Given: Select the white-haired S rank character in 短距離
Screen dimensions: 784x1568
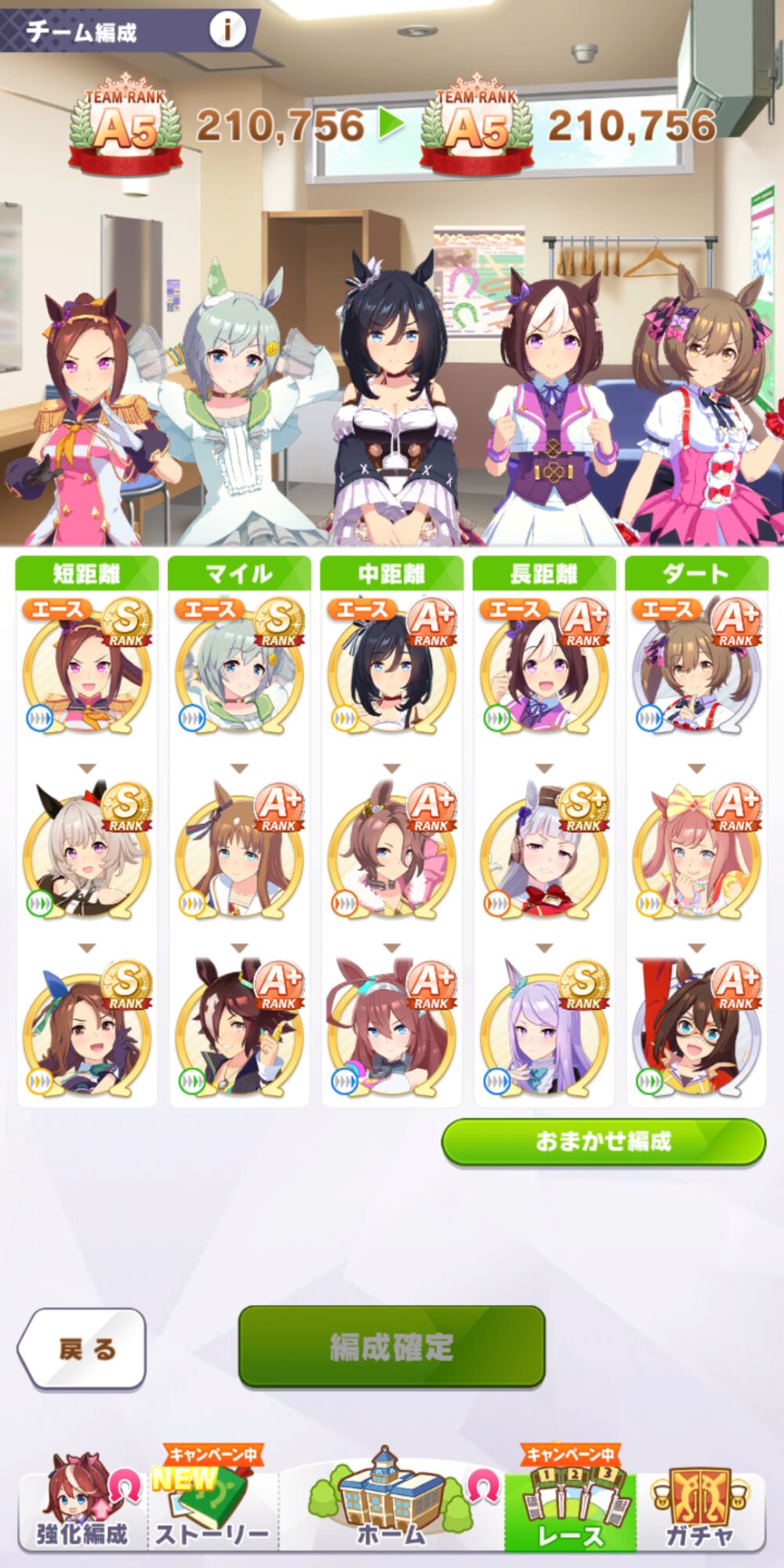Looking at the screenshot, I should (x=86, y=851).
